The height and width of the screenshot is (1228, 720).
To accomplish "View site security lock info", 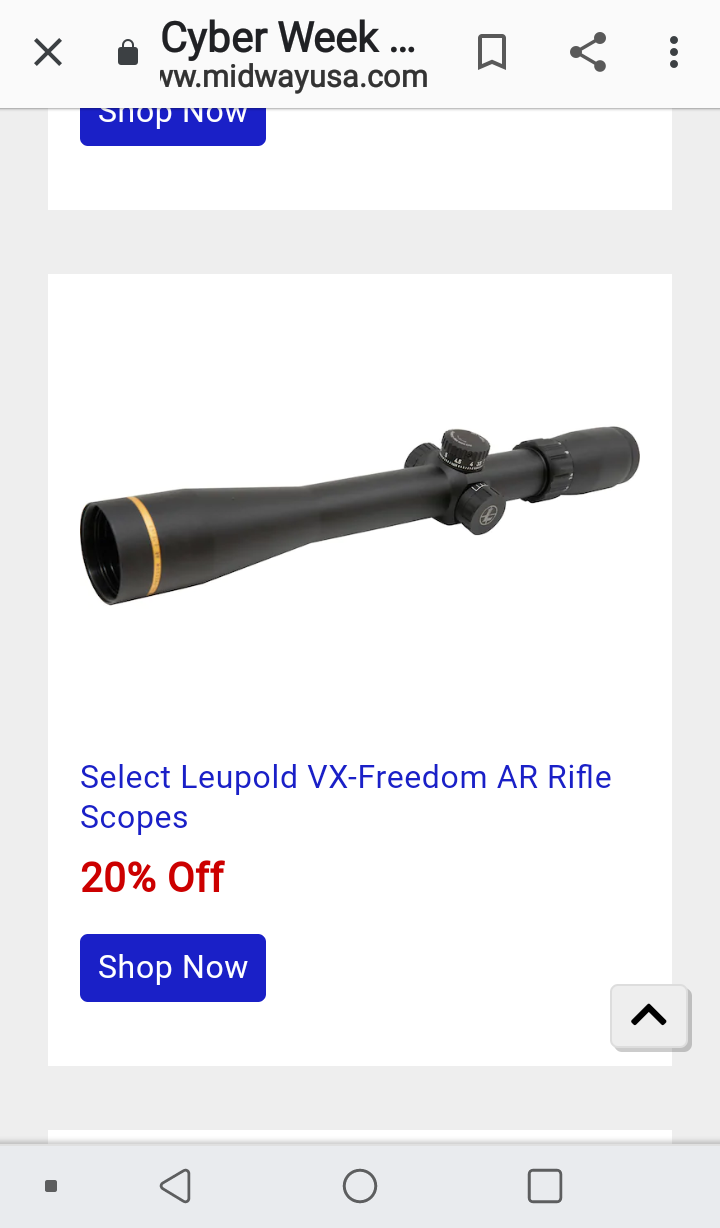I will 128,53.
